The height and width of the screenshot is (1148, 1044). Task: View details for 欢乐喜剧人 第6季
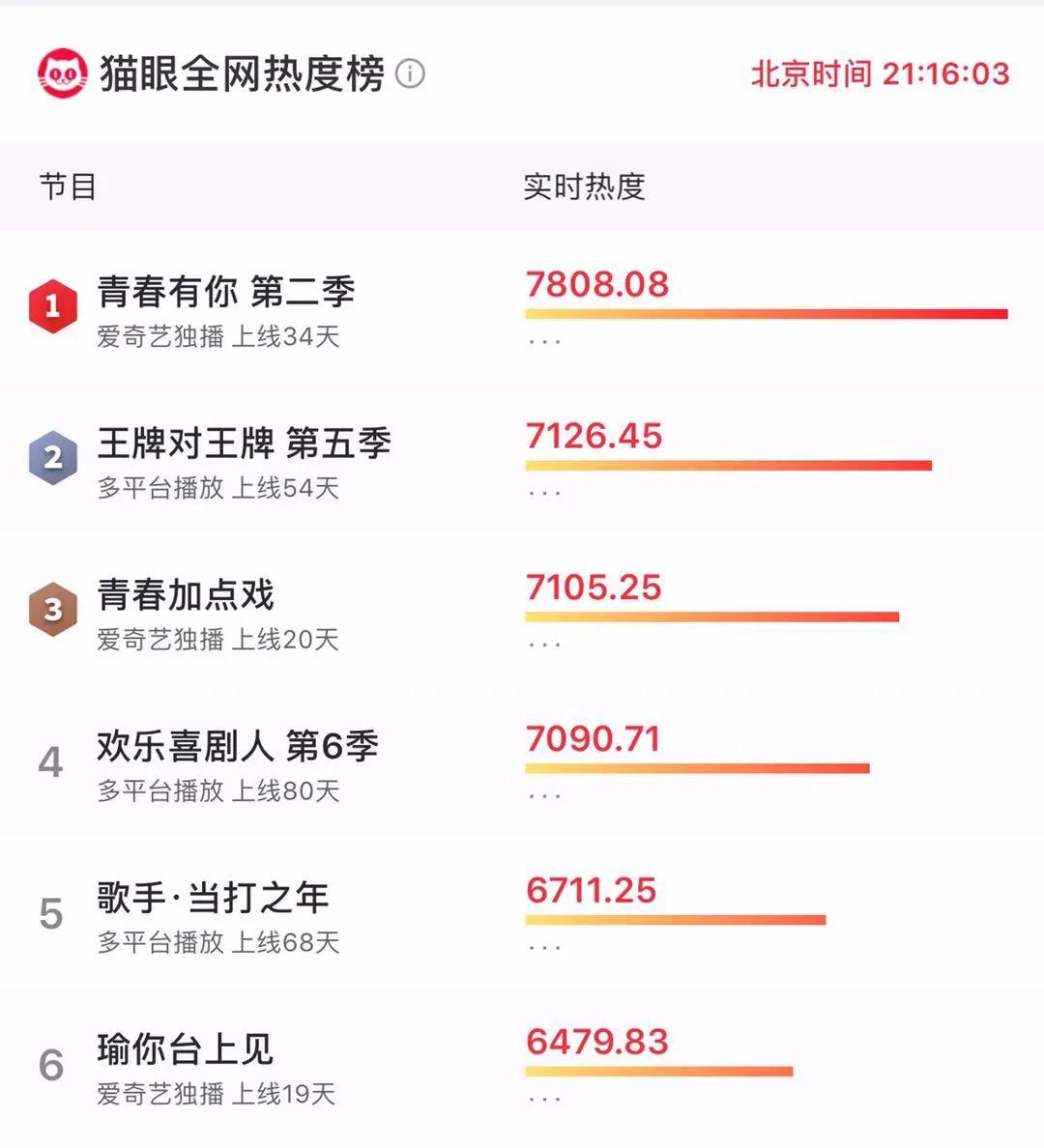[x=238, y=746]
